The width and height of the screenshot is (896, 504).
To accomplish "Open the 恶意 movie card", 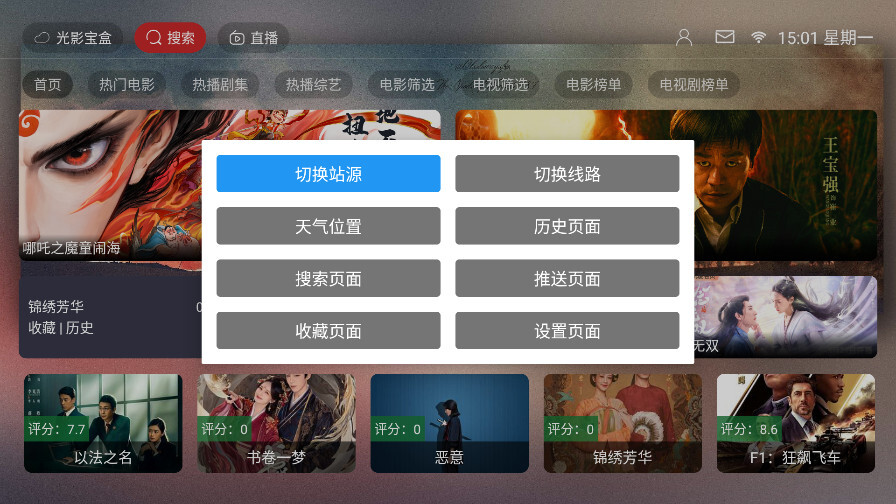I will coord(449,423).
